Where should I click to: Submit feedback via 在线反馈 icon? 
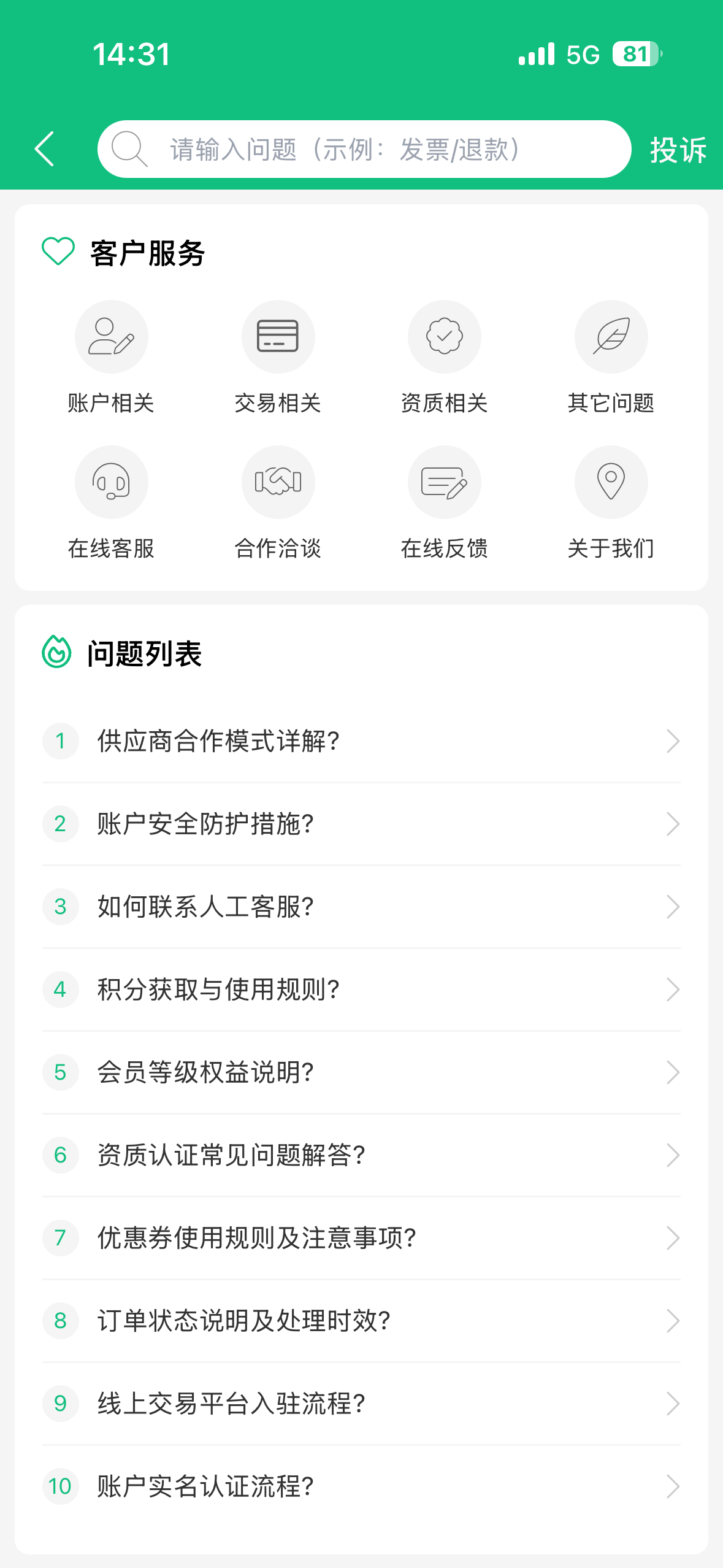click(x=444, y=482)
